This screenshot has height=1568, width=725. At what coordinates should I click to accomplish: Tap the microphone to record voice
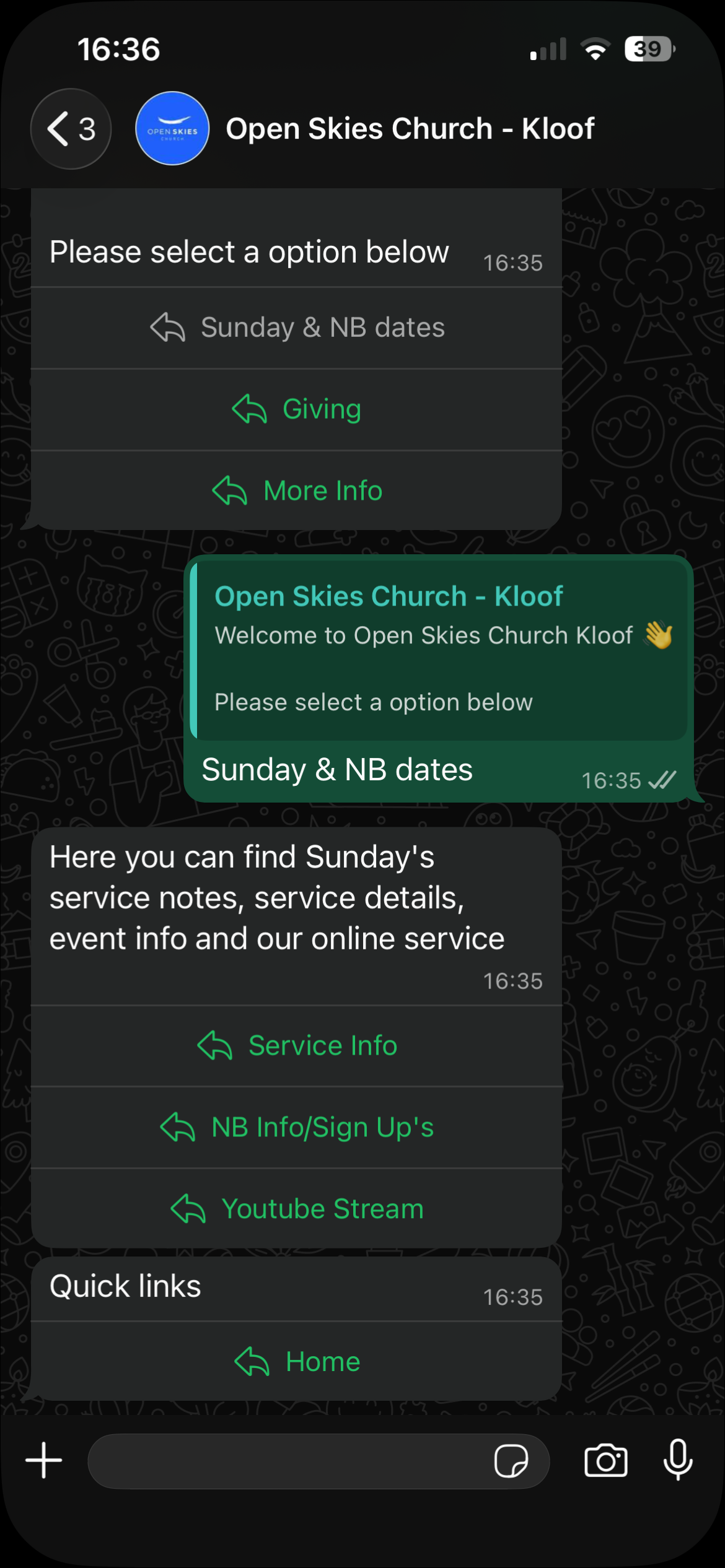point(677,1460)
